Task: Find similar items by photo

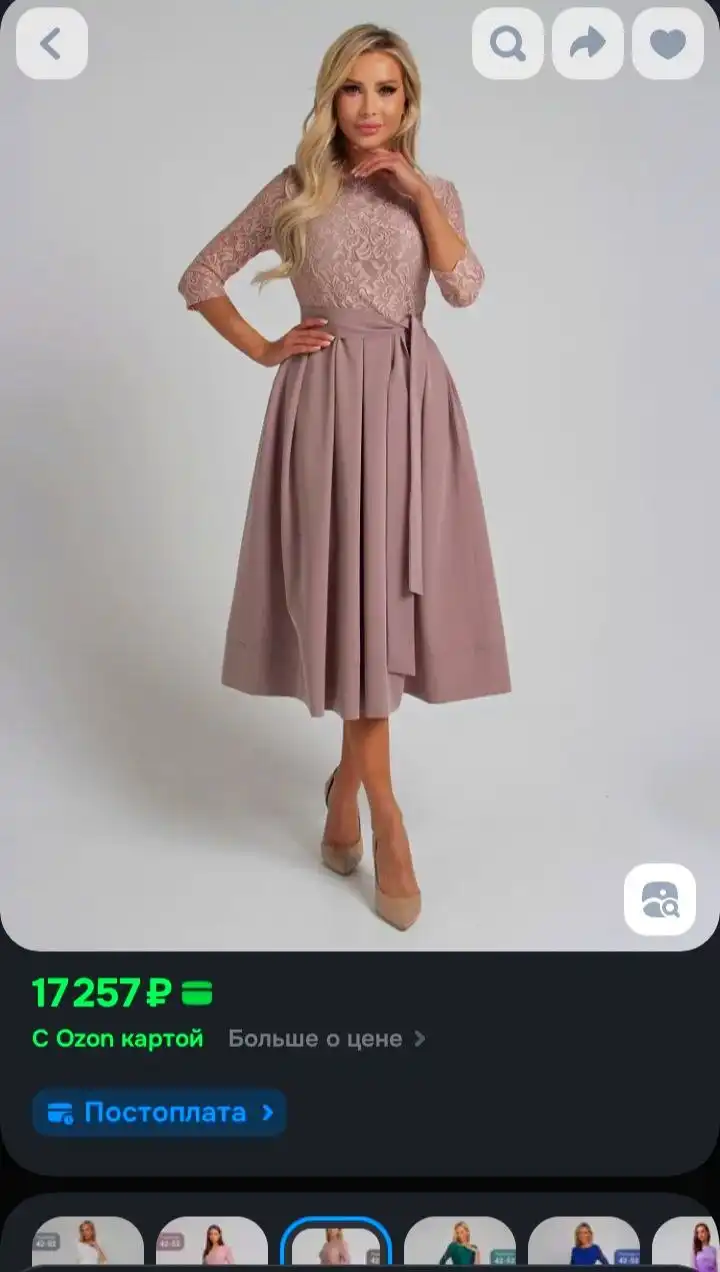Action: pos(660,899)
